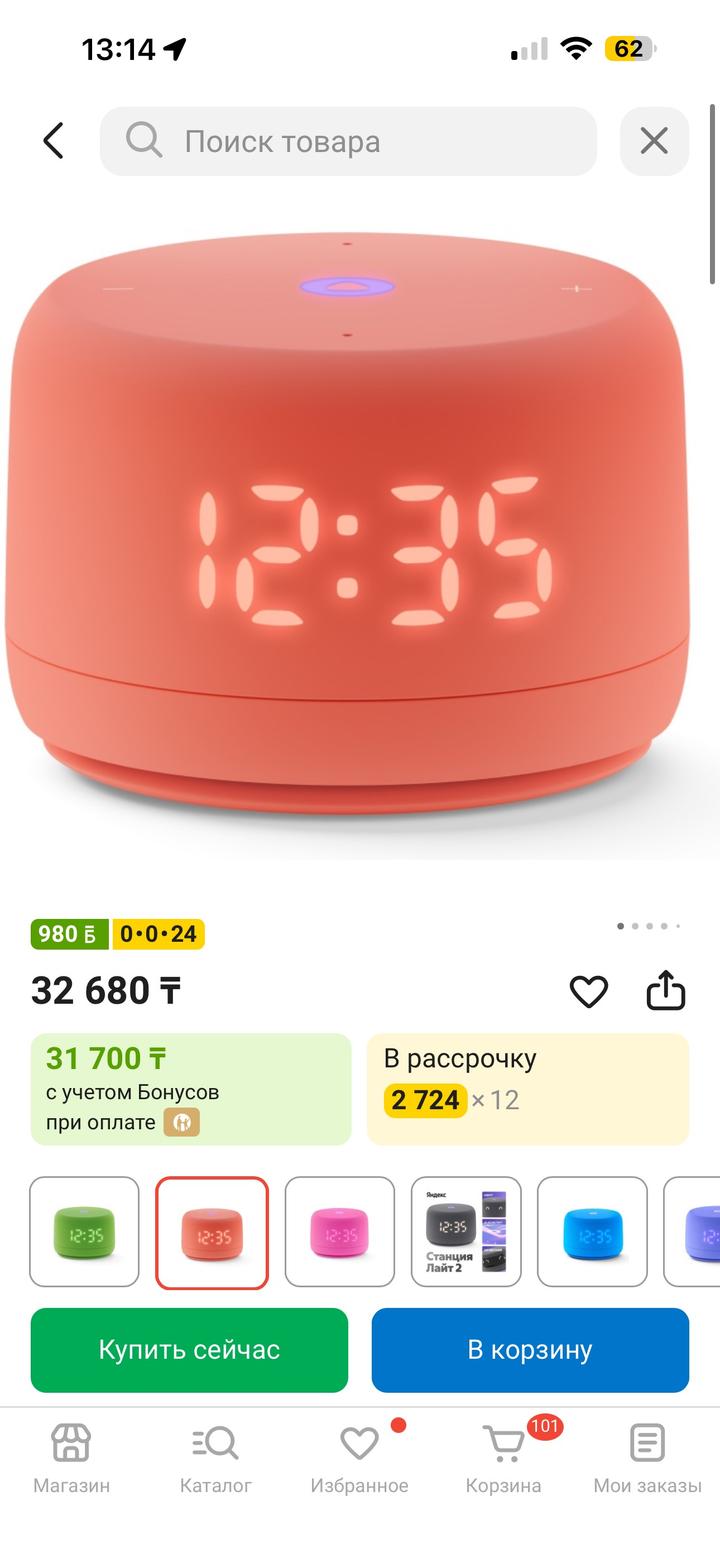Add this speaker to favorites
720x1561 pixels.
pyautogui.click(x=588, y=991)
